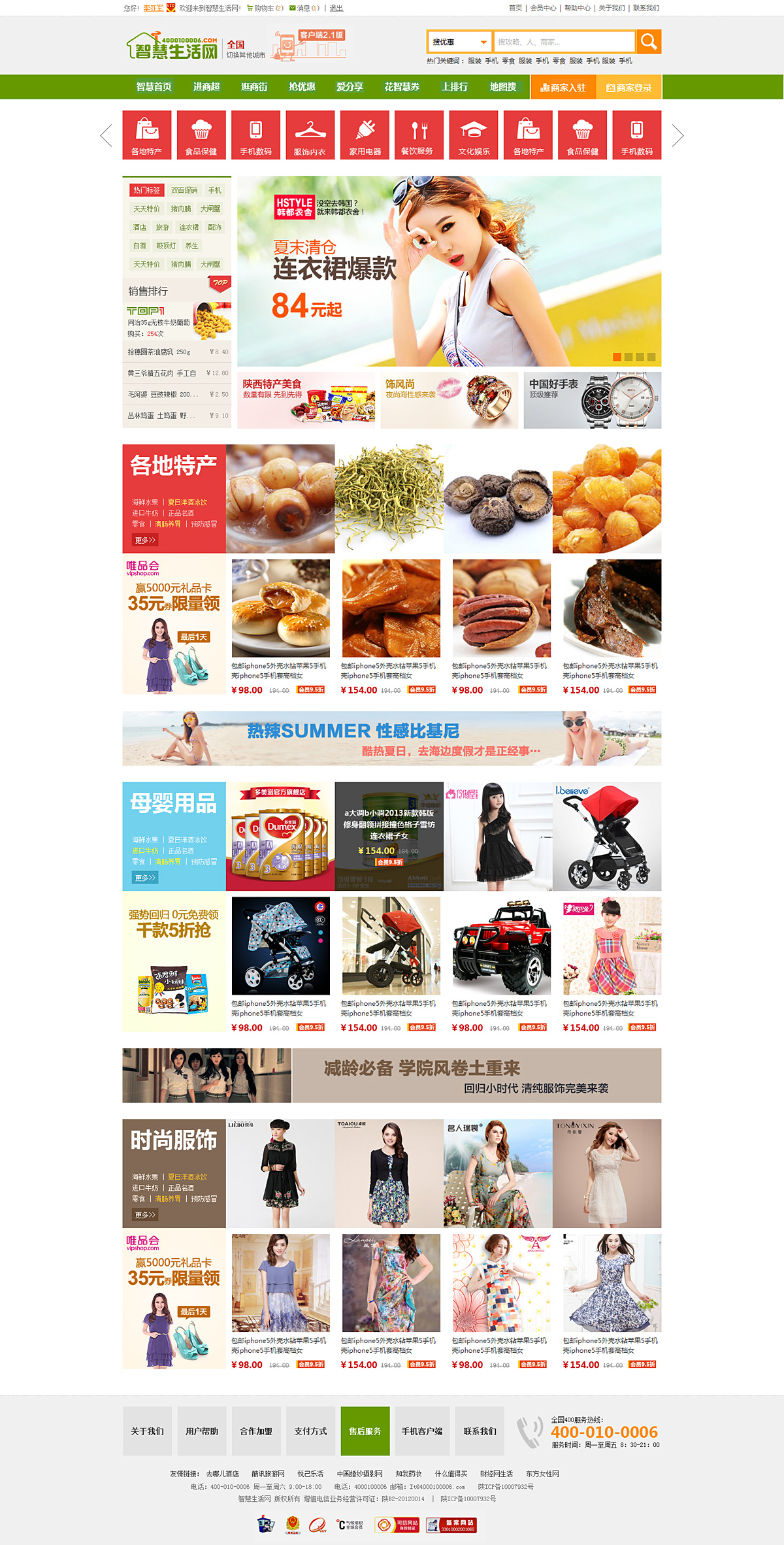Open the 餐饮服务 category tile
The width and height of the screenshot is (784, 1545).
click(x=419, y=135)
